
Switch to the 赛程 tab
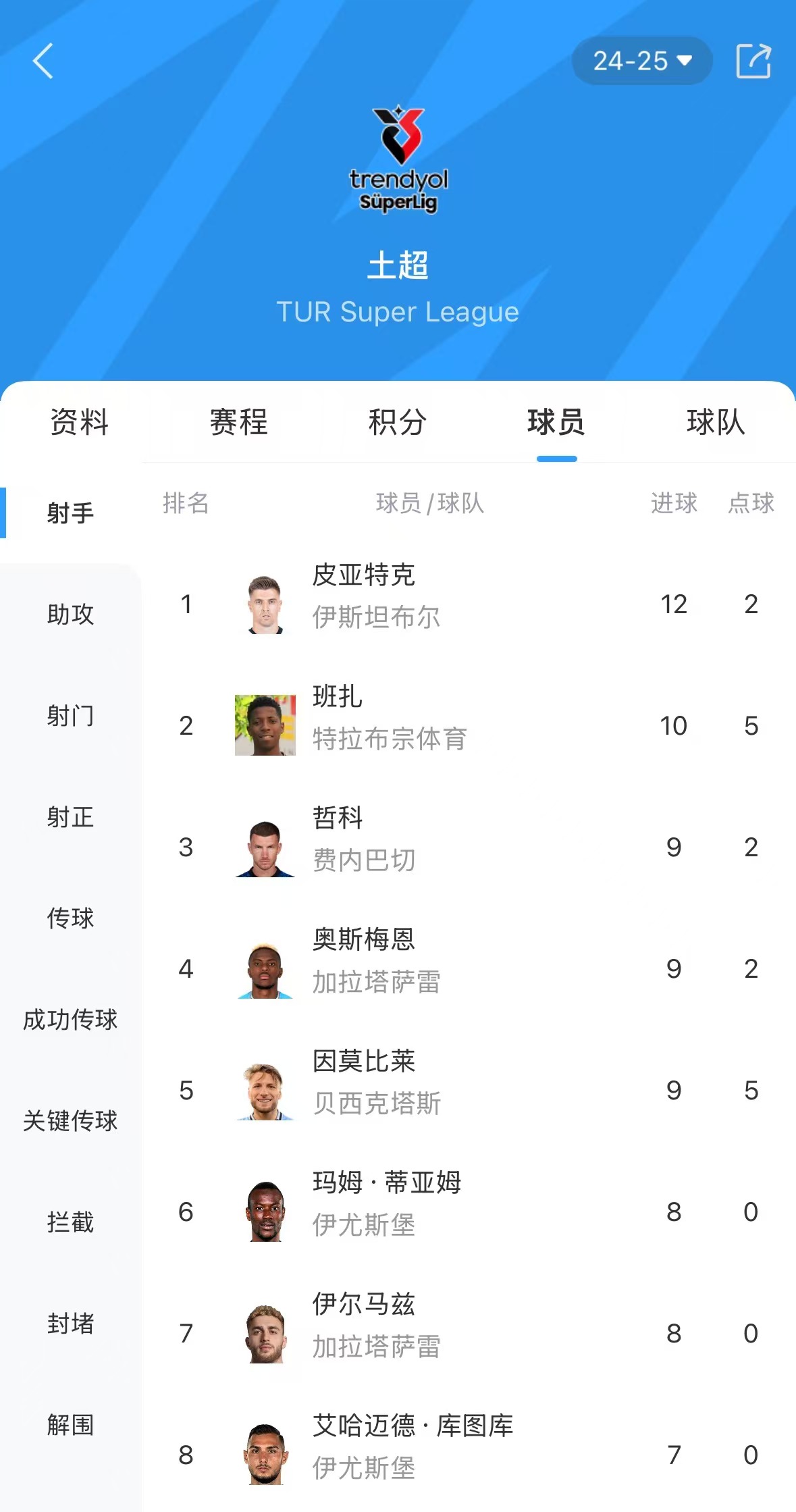point(238,422)
